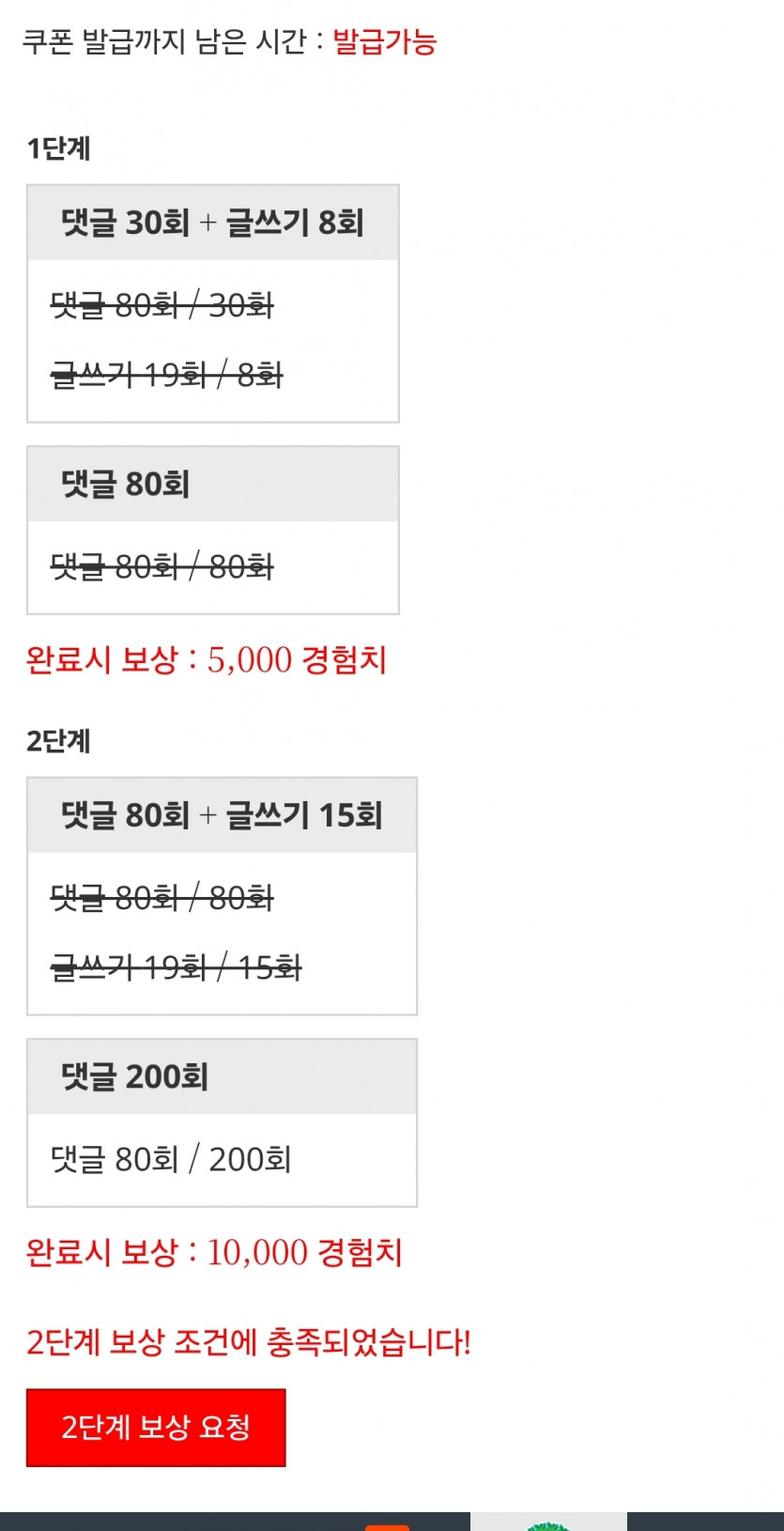Click the '2단계' section heading
Screen dimensions: 784x1531
(58, 741)
